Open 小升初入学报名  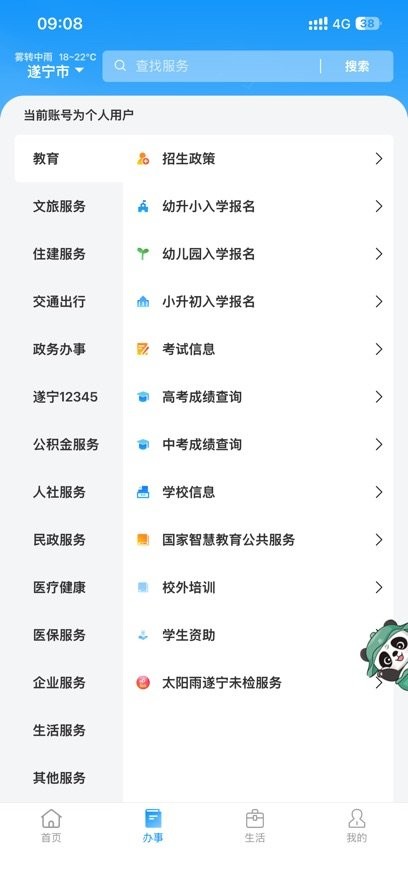click(x=258, y=301)
